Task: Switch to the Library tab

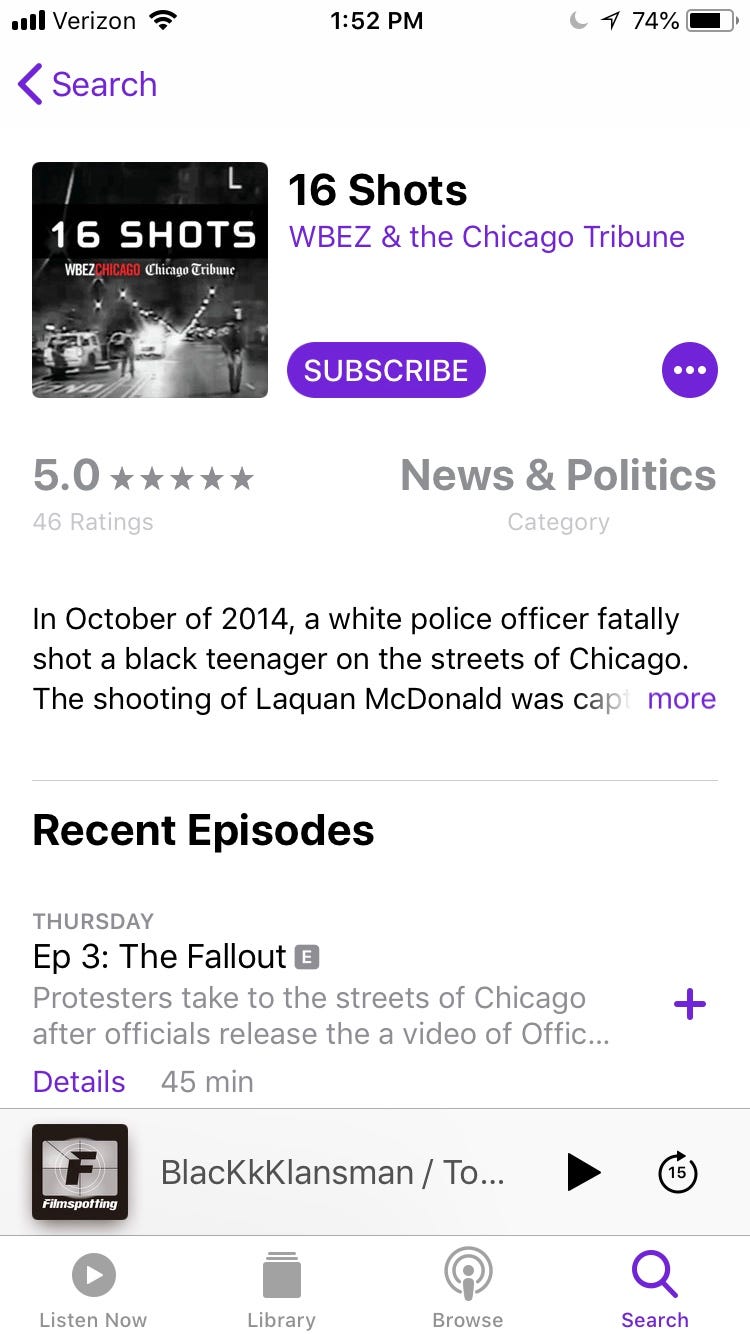Action: coord(281,1290)
